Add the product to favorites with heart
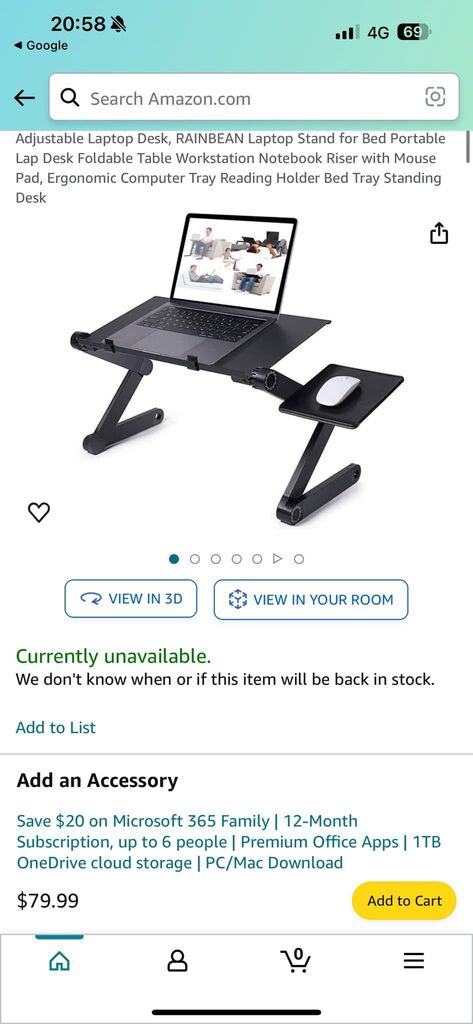 pos(39,513)
